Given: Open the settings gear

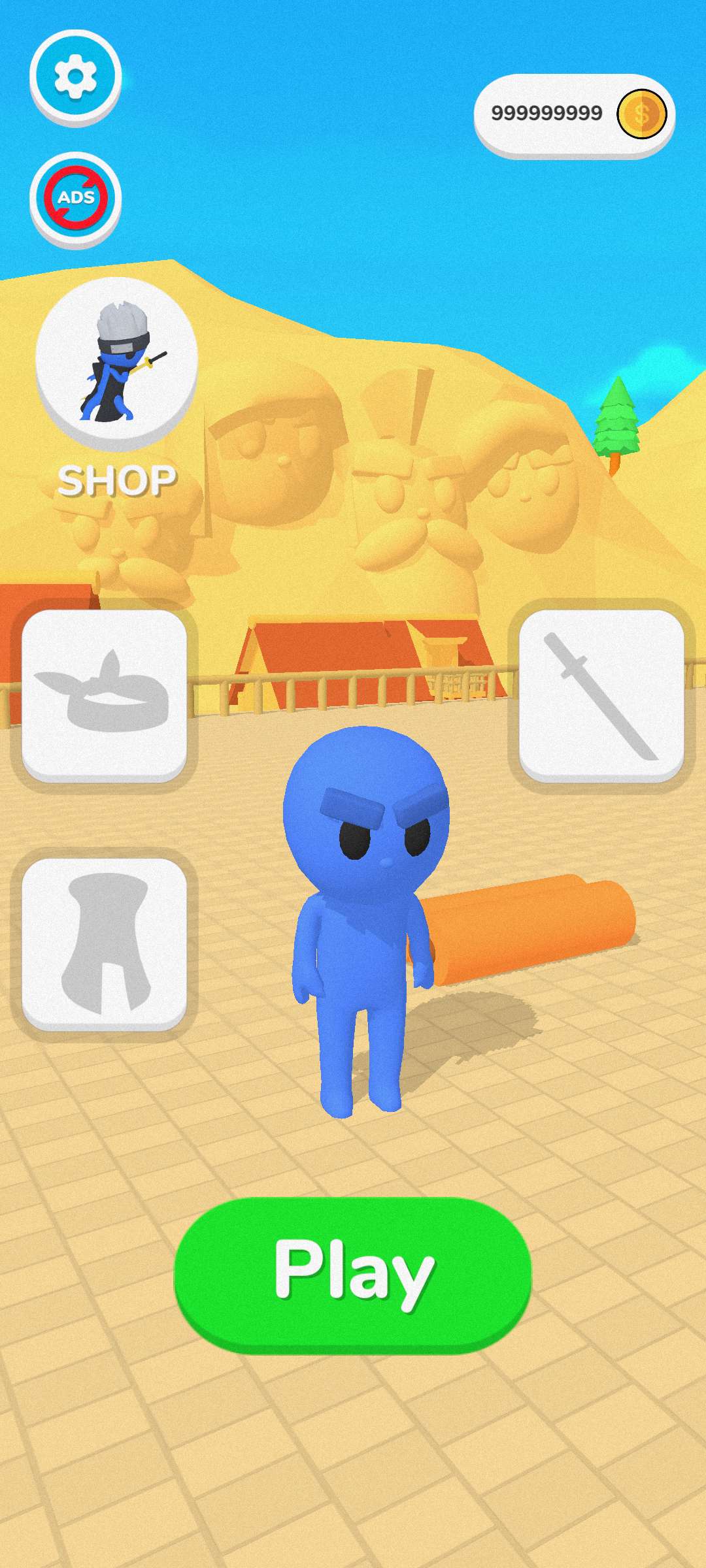Looking at the screenshot, I should coord(75,76).
